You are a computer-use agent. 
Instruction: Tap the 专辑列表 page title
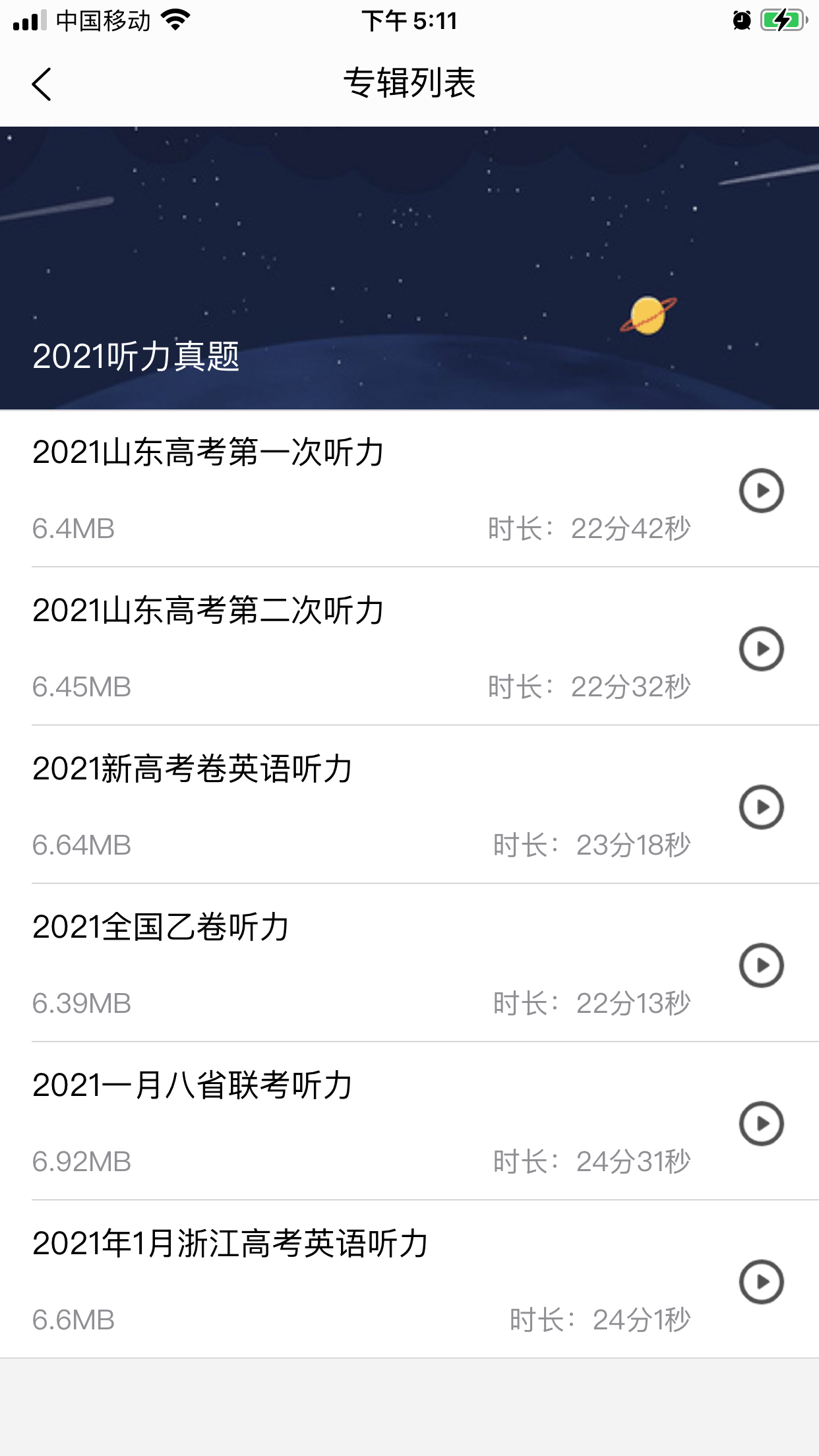click(409, 83)
